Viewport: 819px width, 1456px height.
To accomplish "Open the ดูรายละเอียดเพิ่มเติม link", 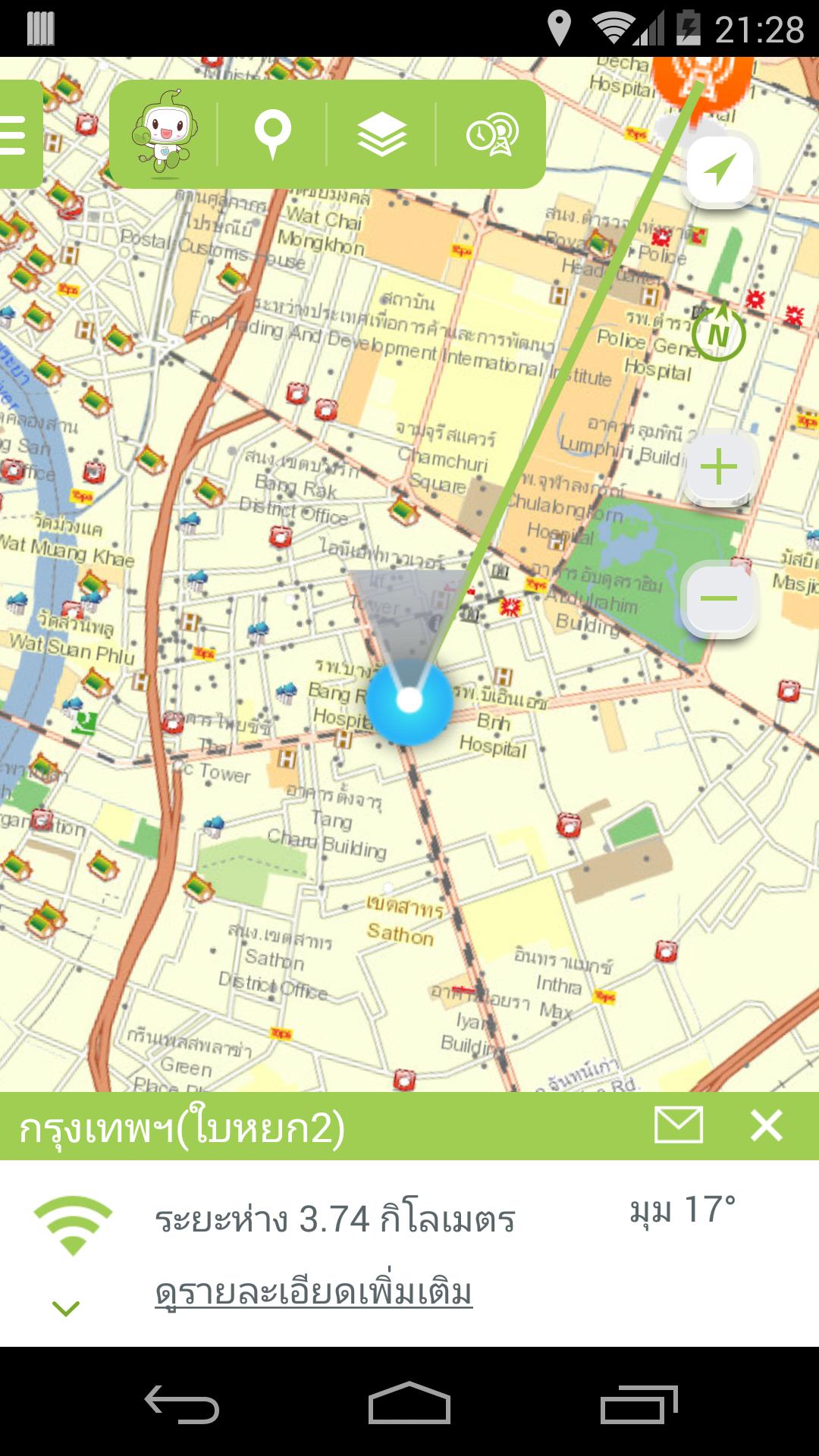I will pos(313,1291).
